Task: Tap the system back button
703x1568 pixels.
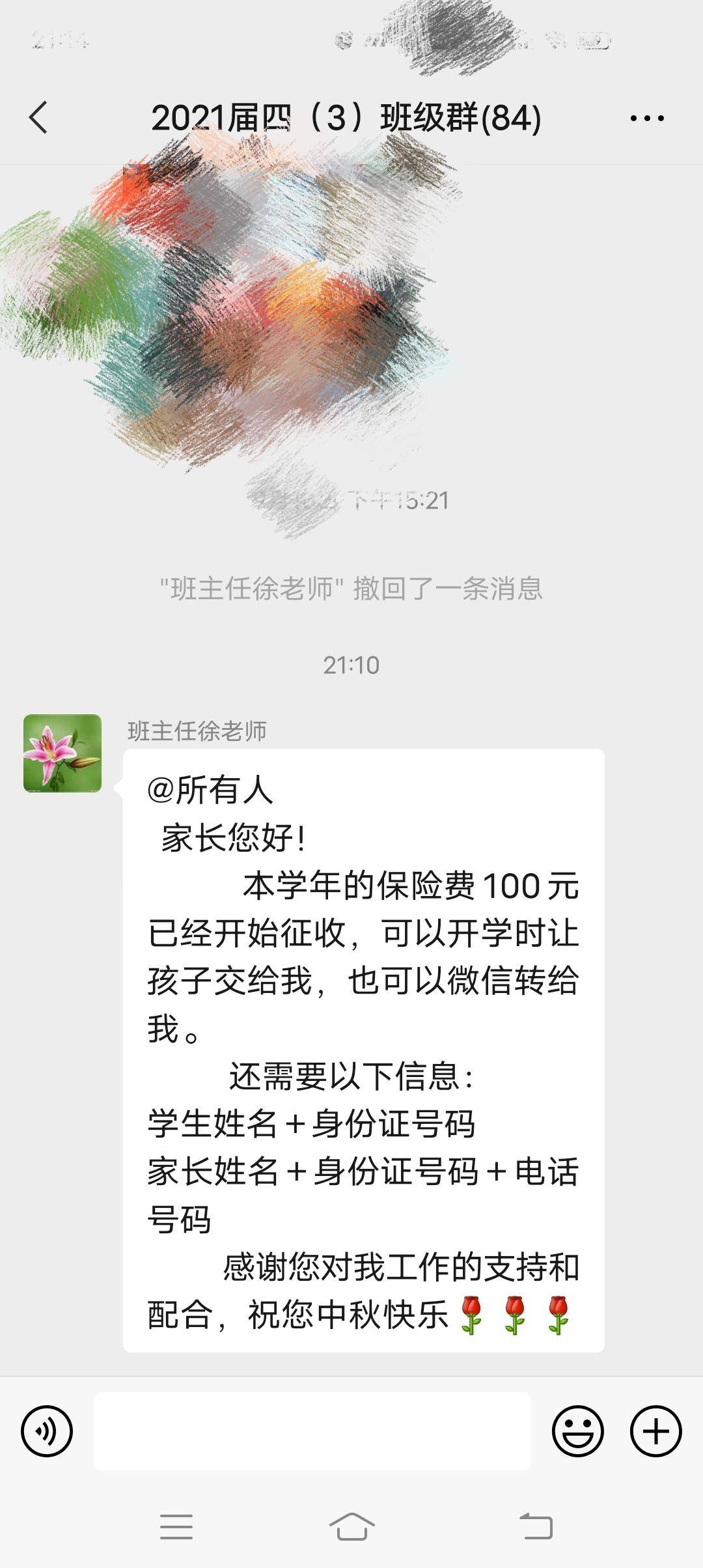Action: (x=536, y=1526)
